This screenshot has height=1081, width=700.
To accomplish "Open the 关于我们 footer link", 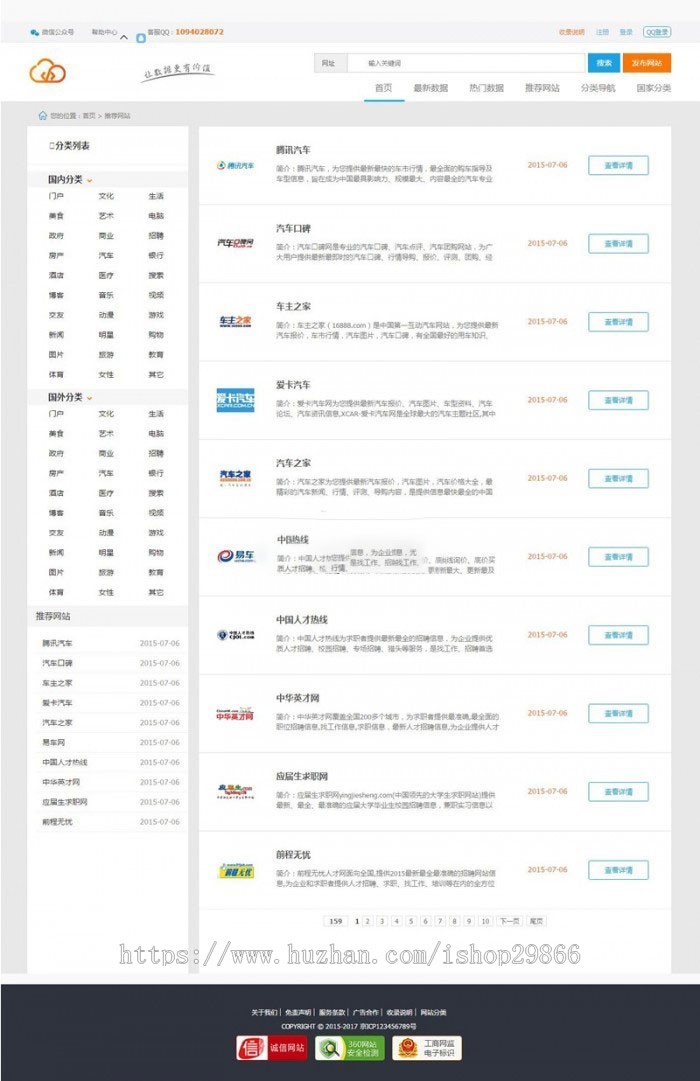I will 264,1012.
